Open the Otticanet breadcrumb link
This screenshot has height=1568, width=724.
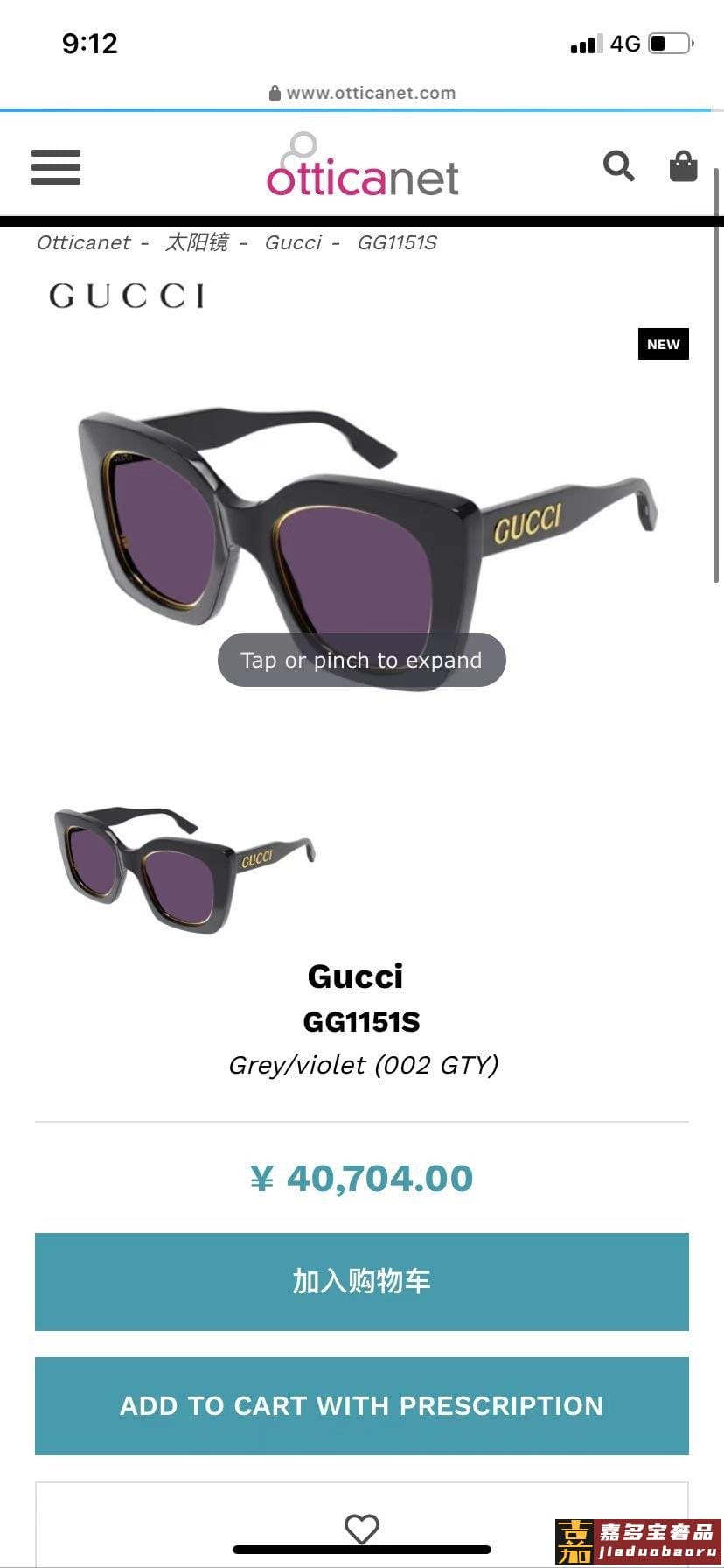[84, 242]
